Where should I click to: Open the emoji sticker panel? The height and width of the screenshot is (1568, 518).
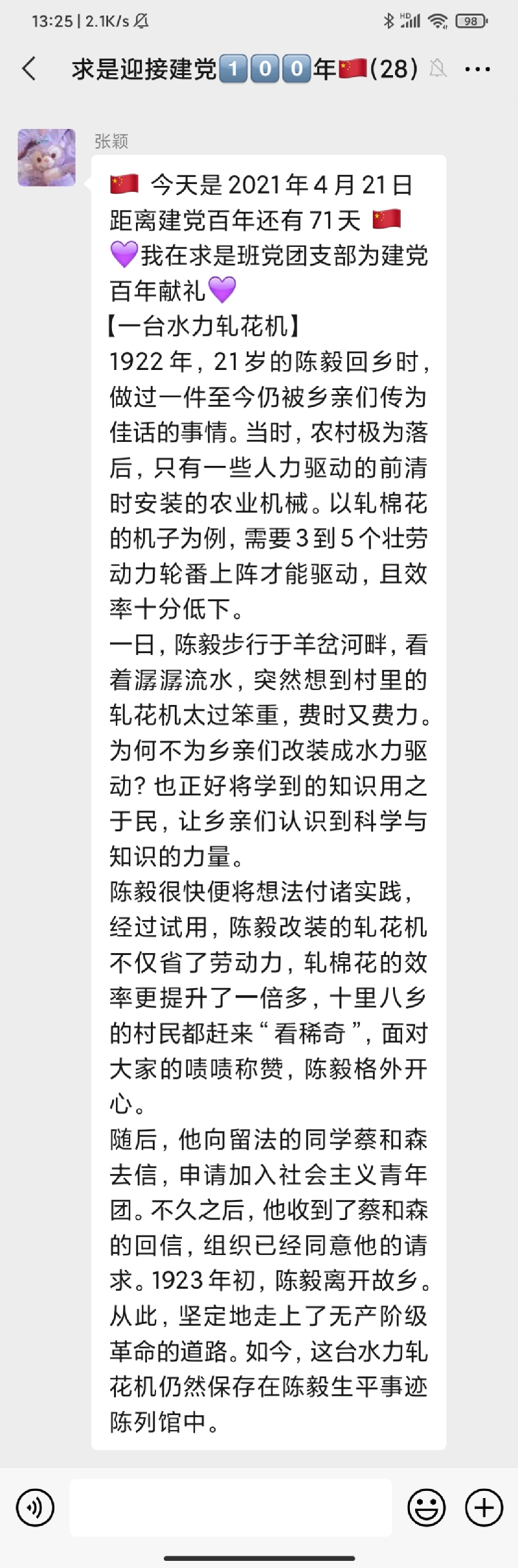[427, 1507]
